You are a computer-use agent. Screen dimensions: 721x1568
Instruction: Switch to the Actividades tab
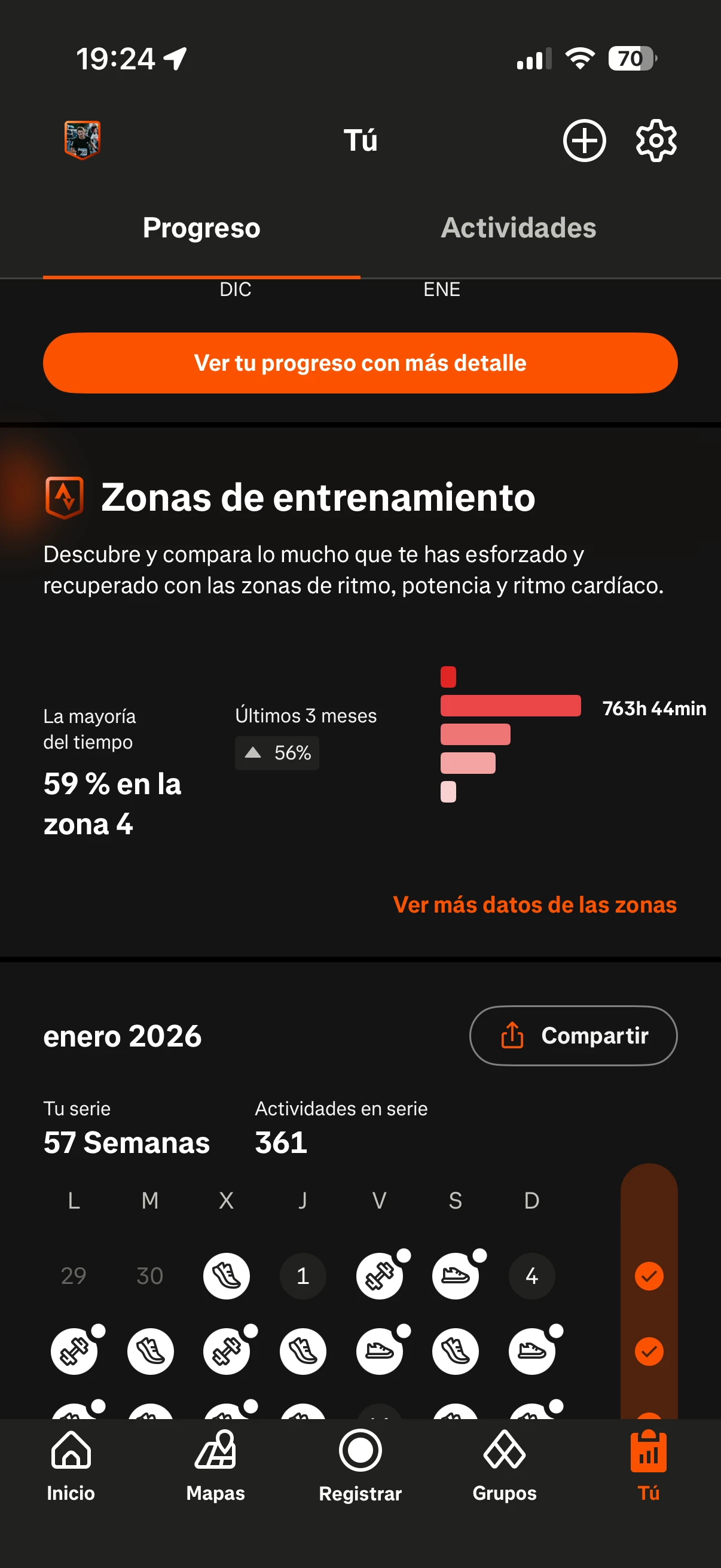[518, 228]
